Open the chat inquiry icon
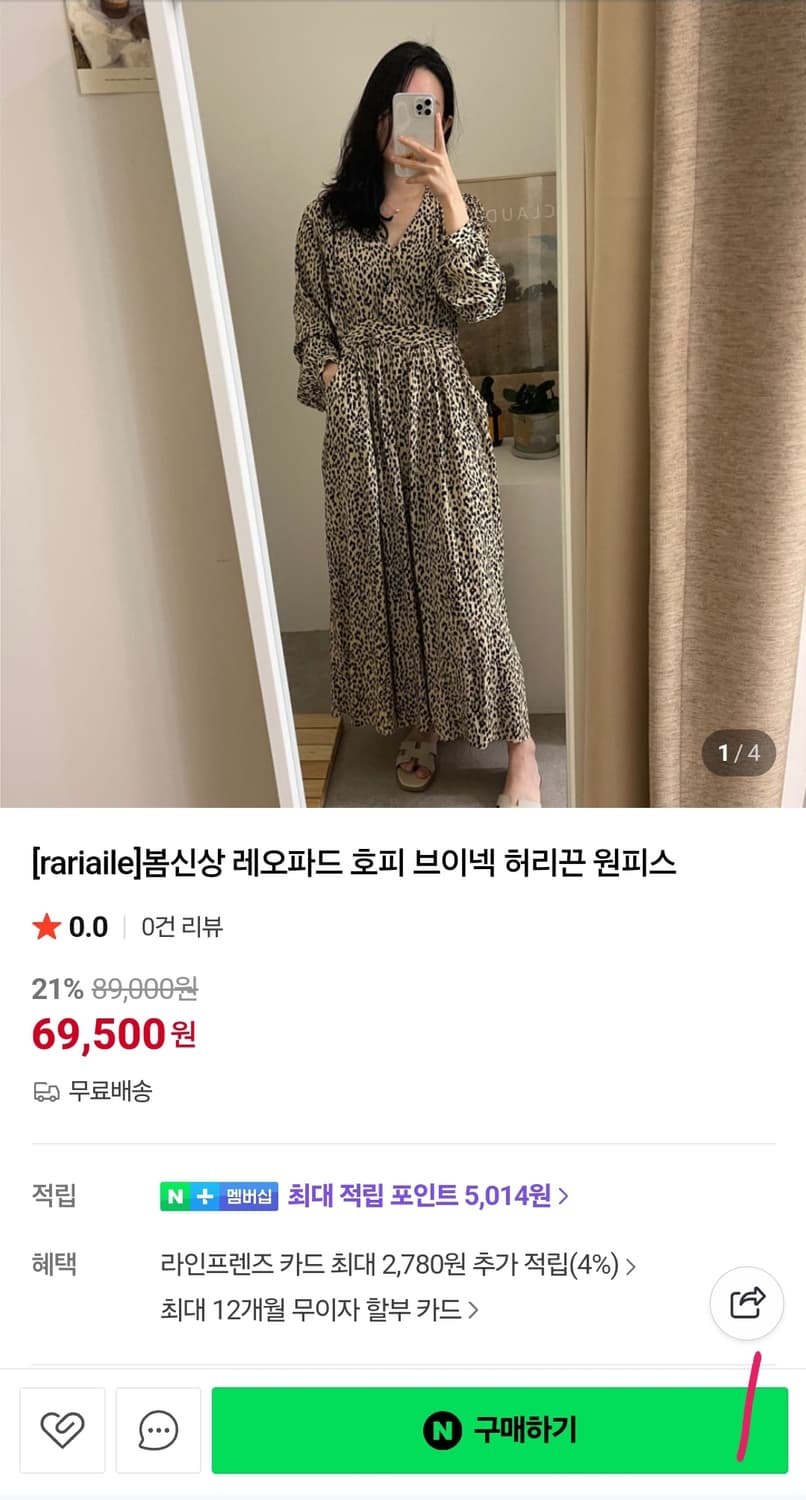806x1500 pixels. click(x=158, y=1430)
